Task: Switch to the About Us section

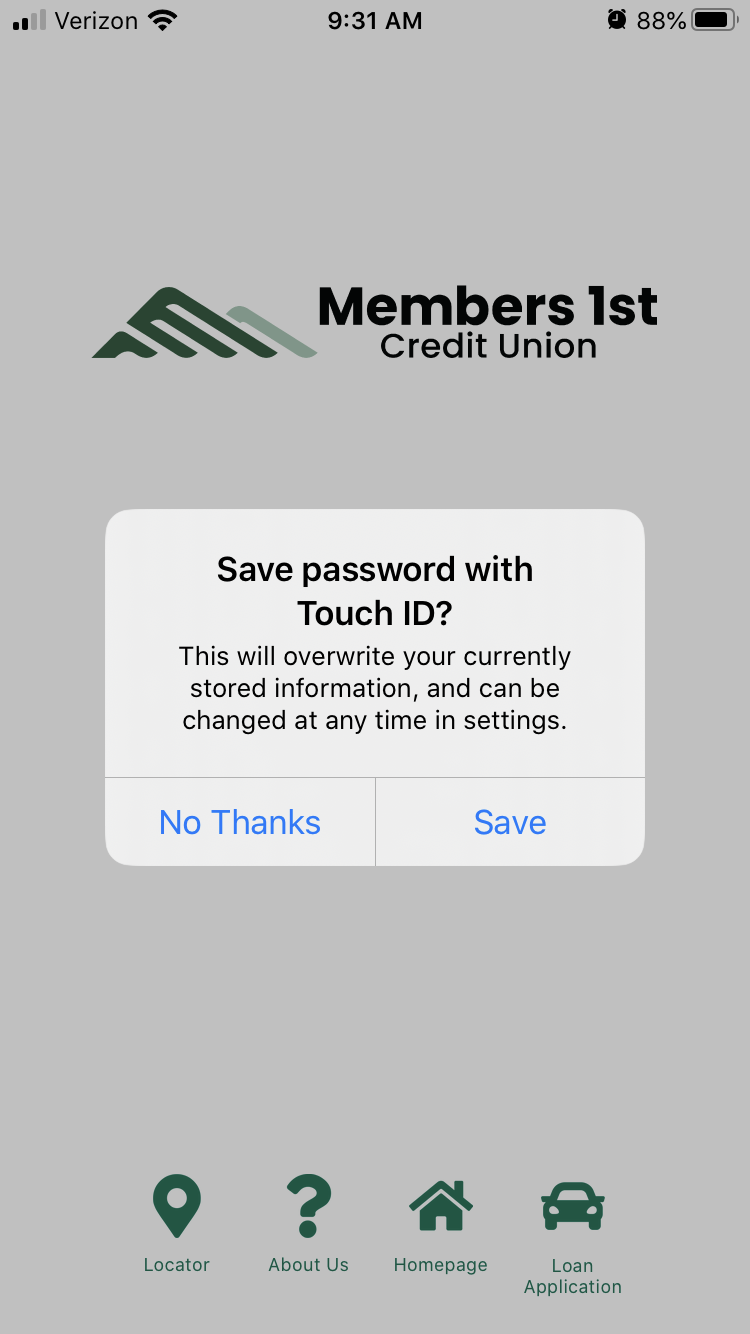Action: coord(308,1264)
